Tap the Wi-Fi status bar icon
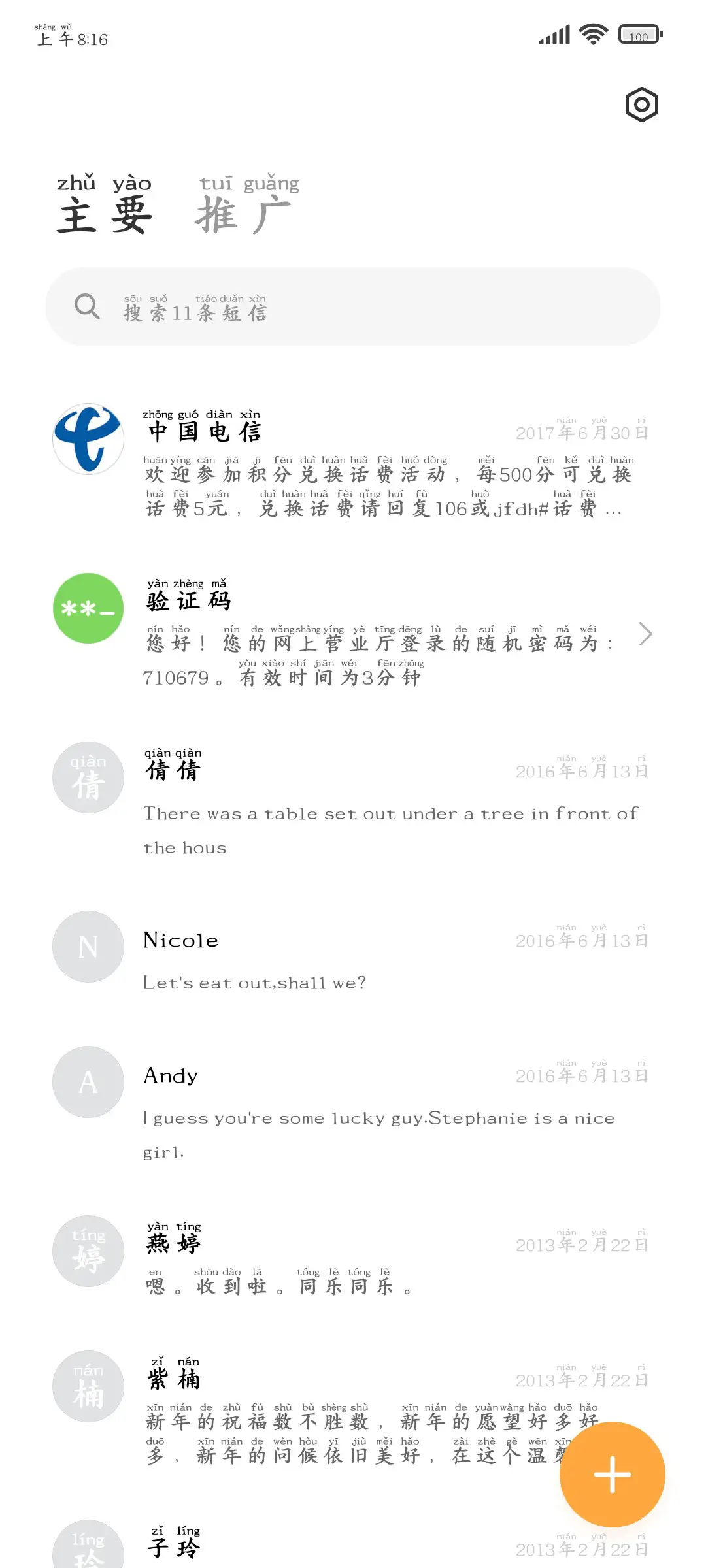Screen dimensions: 706x1568 [x=592, y=33]
